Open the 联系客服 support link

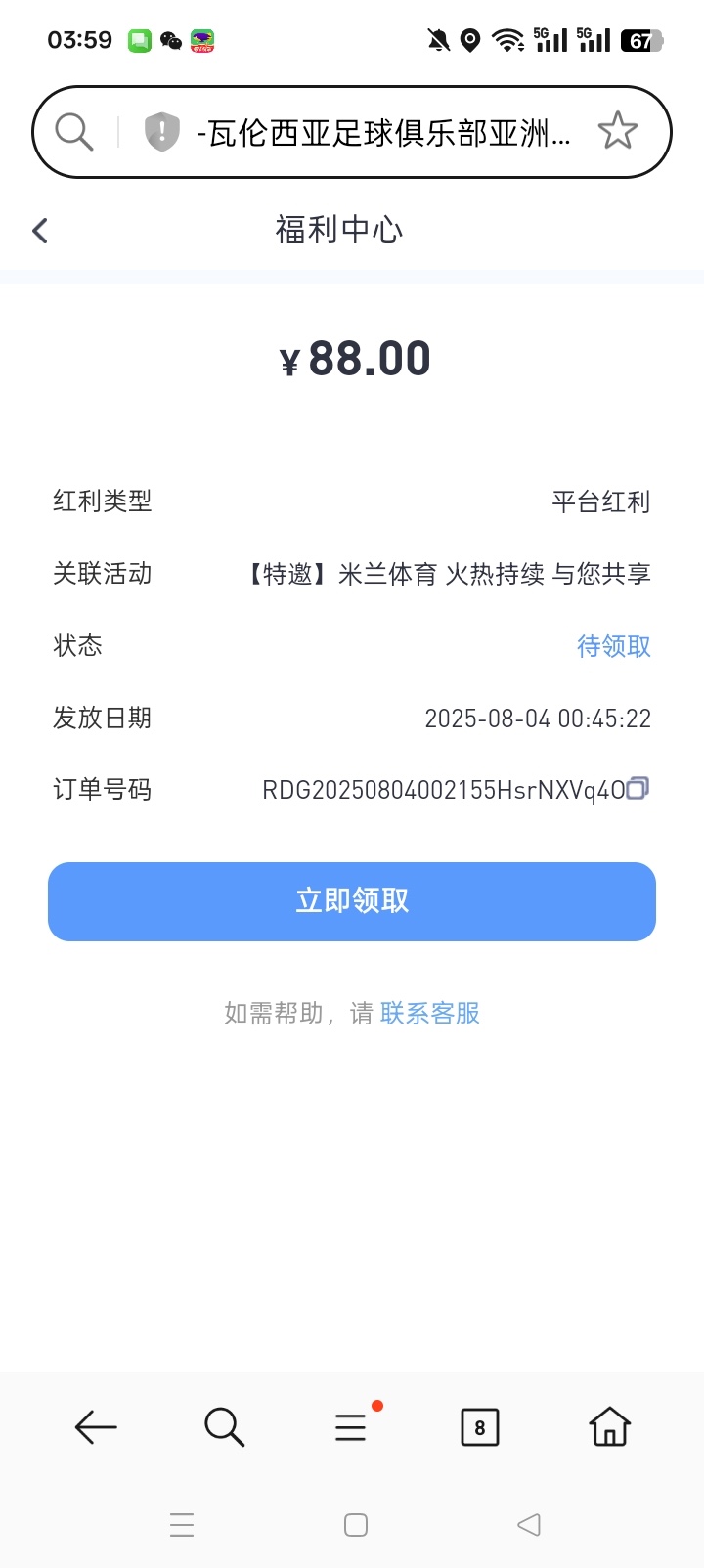click(x=430, y=1014)
